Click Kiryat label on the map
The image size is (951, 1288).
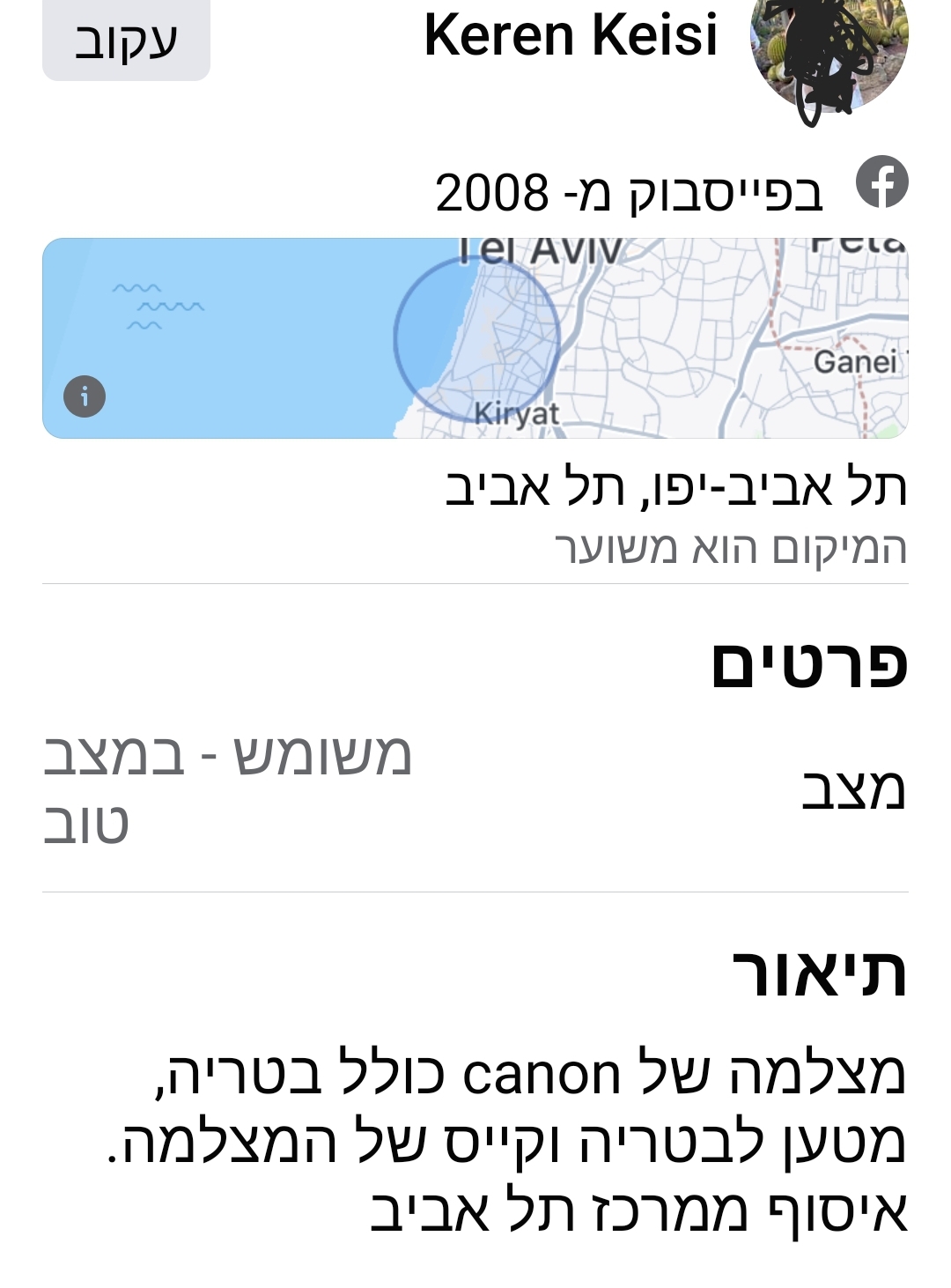tap(518, 414)
